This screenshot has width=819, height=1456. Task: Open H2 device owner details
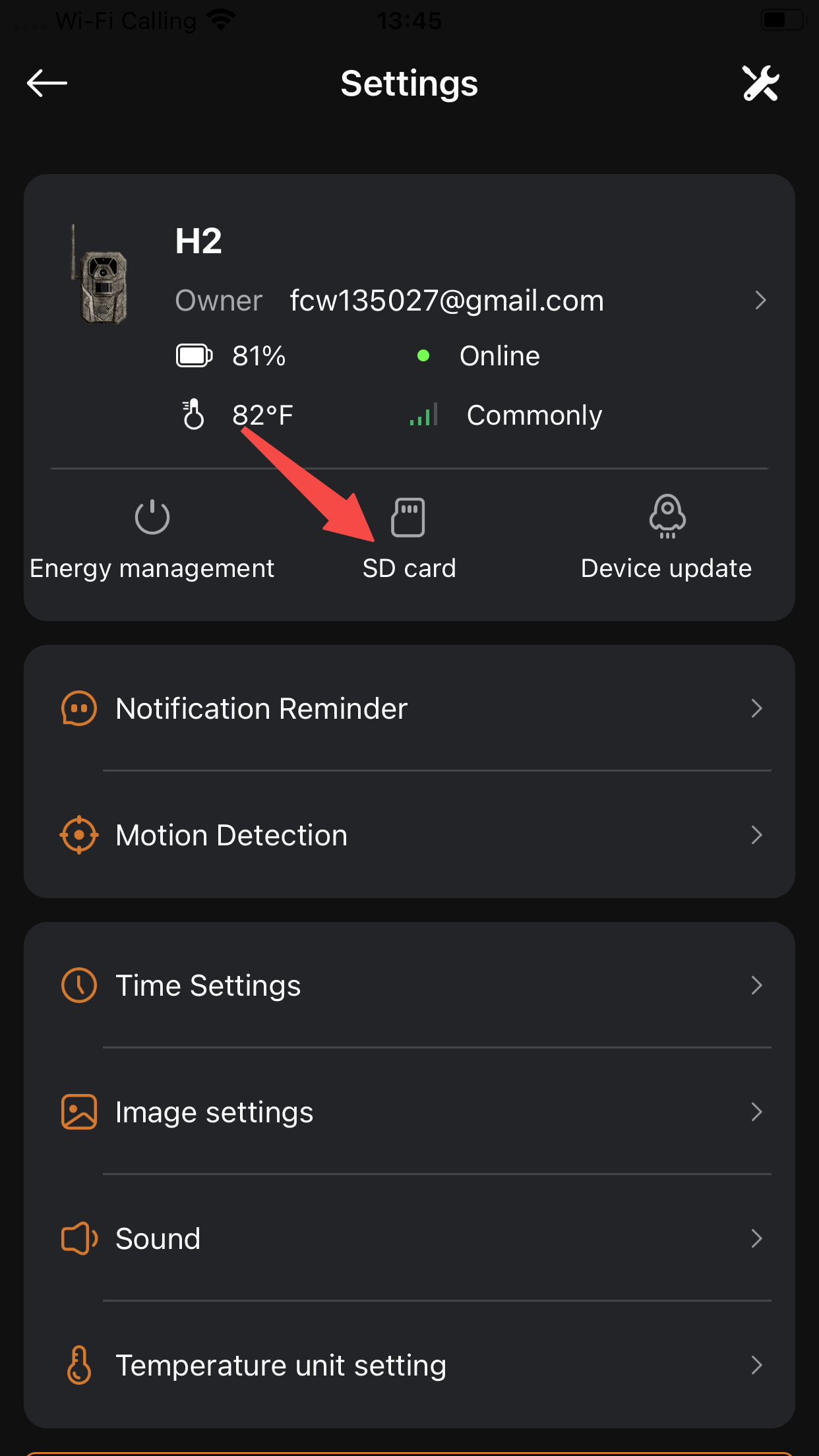pos(760,301)
